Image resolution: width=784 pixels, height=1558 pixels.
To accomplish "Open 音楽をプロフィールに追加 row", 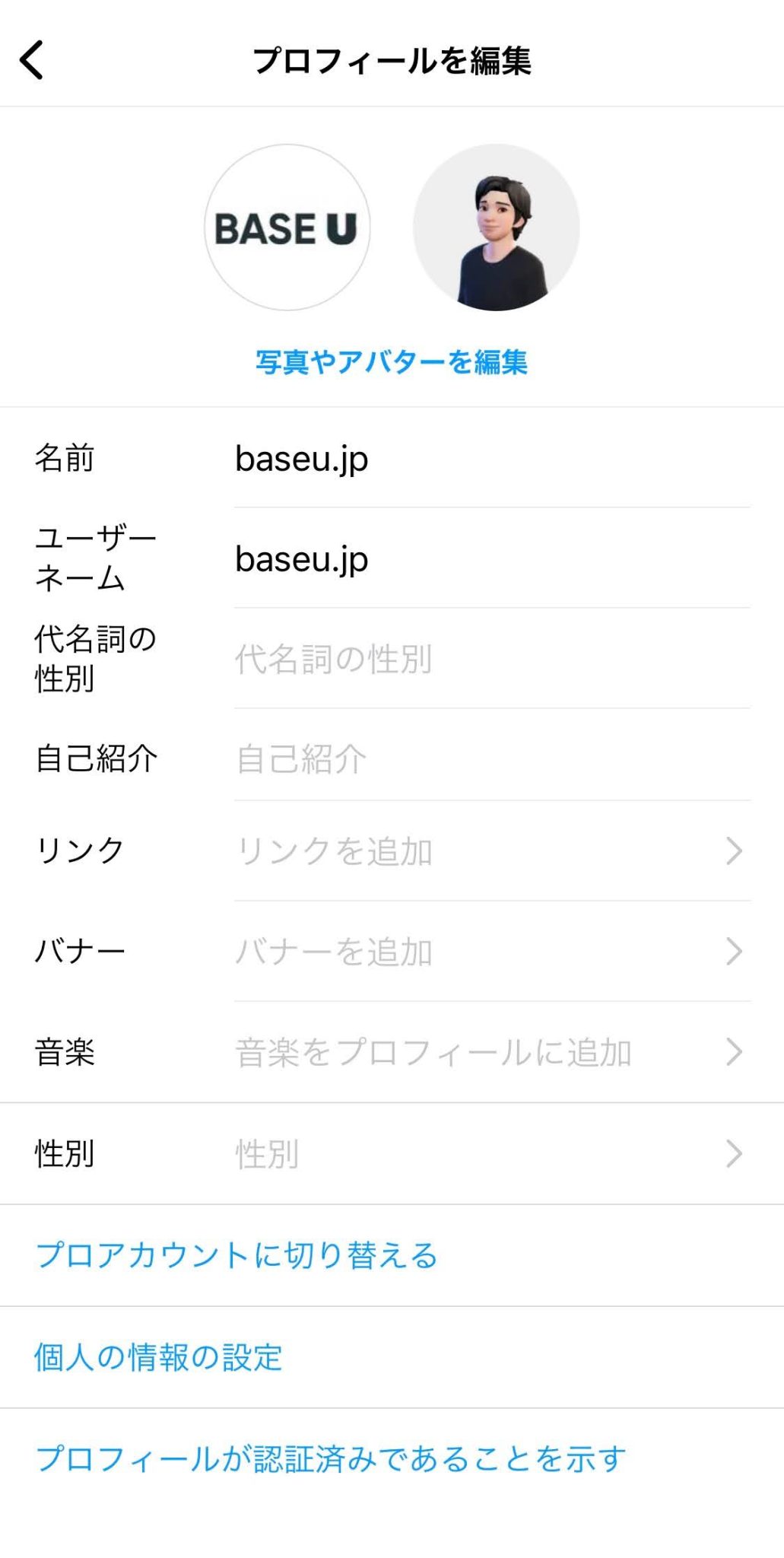I will (x=490, y=1053).
